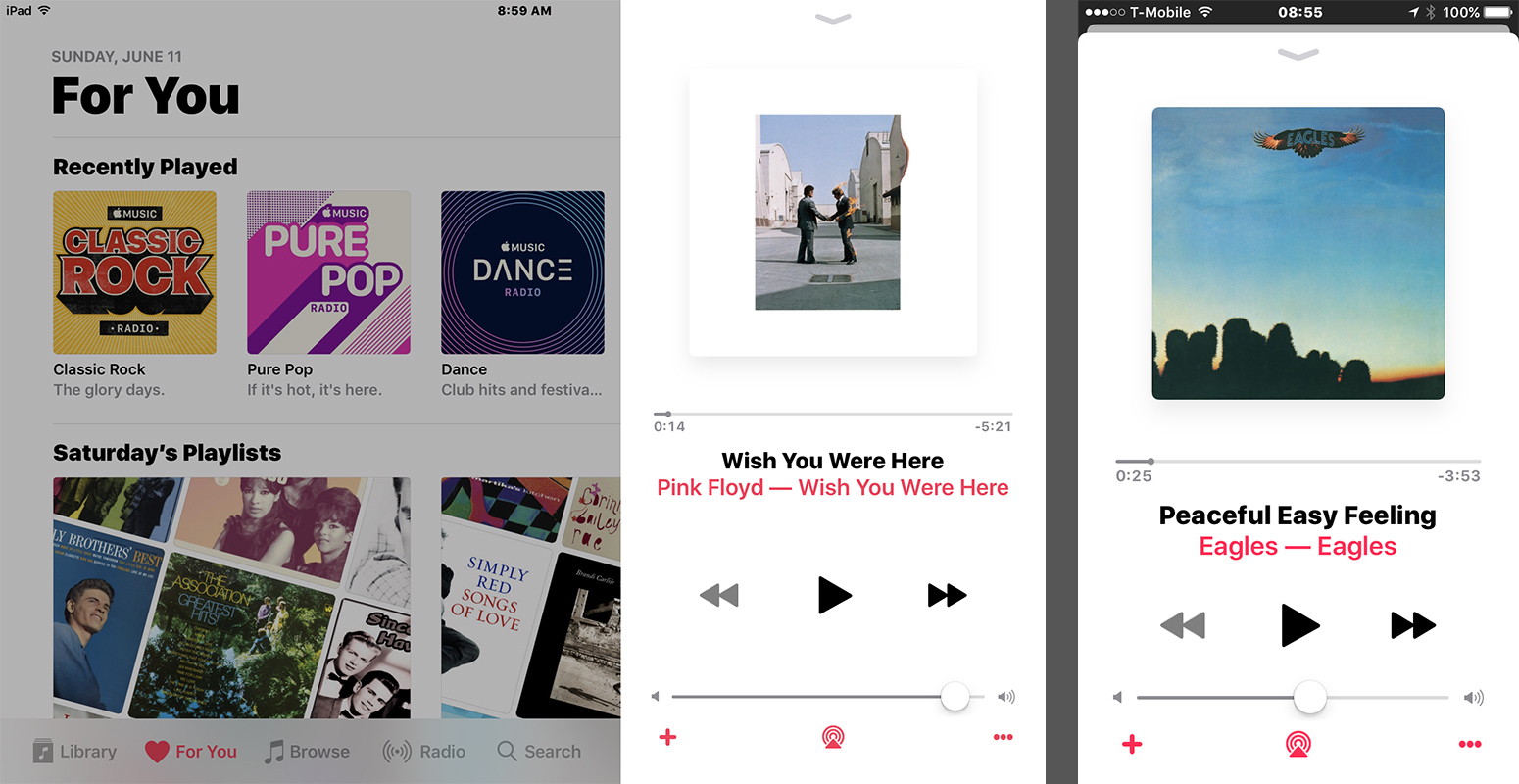The width and height of the screenshot is (1519, 784).
Task: Open Pink Floyd — Wish You Were Here link
Action: coord(833,488)
